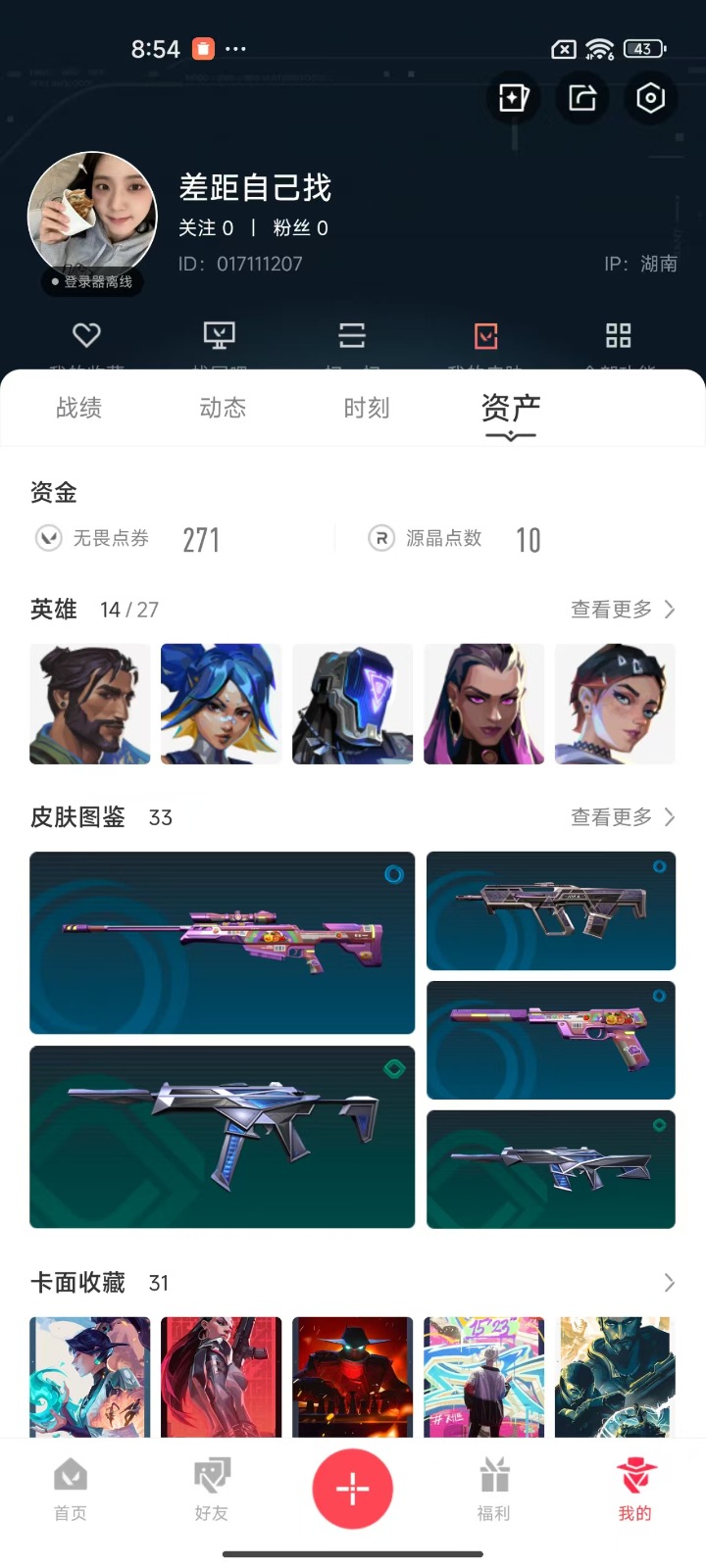Image resolution: width=706 pixels, height=1568 pixels.
Task: Select the 资产 tab
Action: [x=511, y=408]
